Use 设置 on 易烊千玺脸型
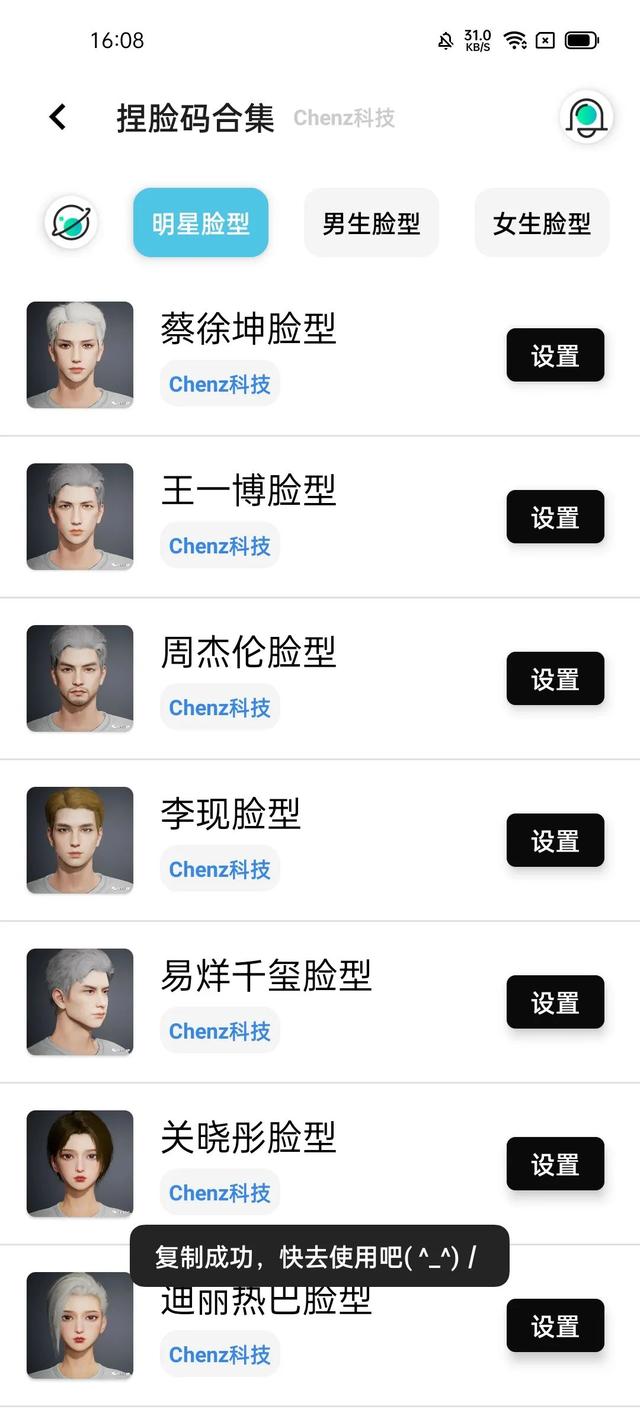 555,1002
